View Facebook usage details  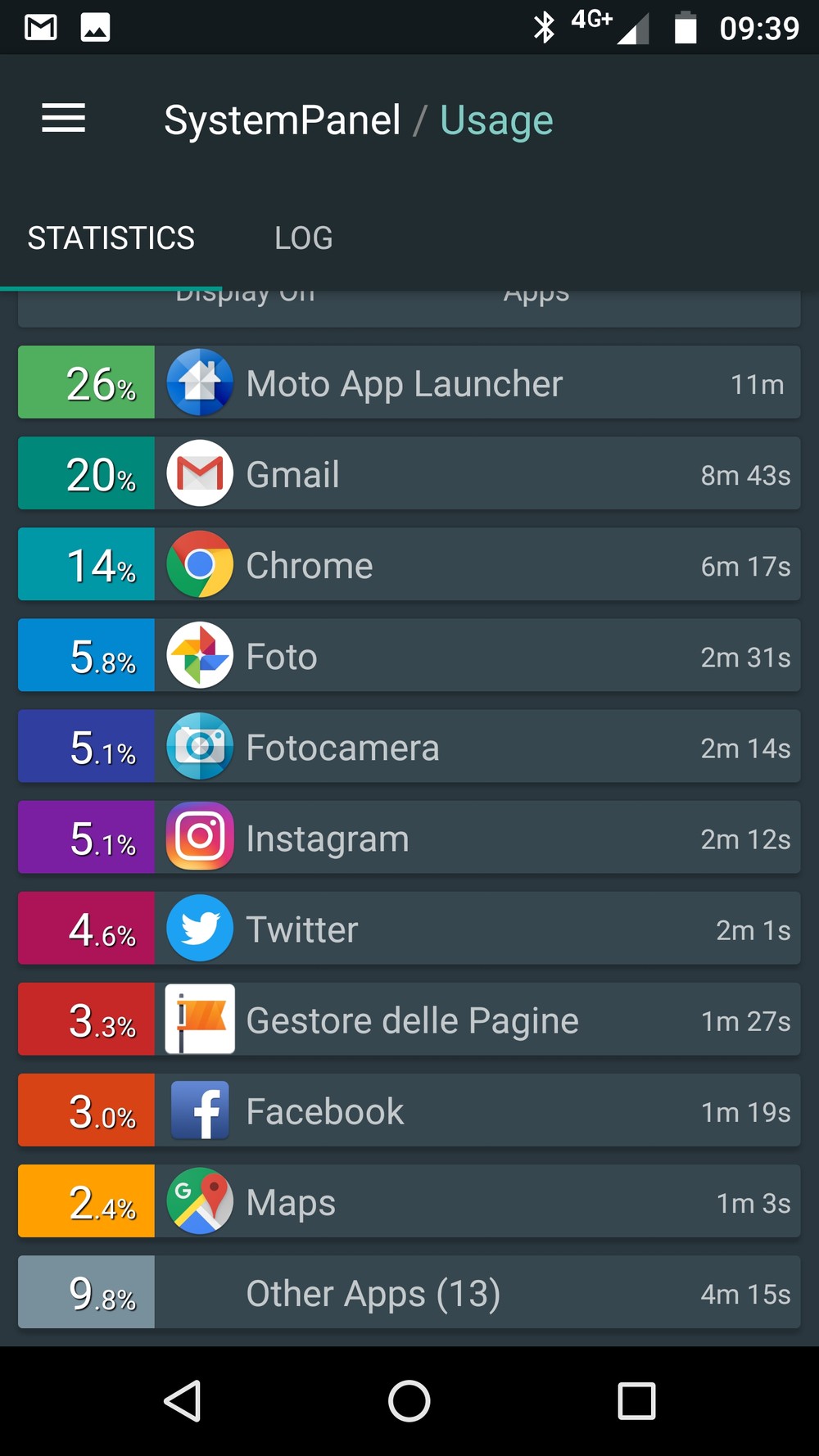[409, 1110]
